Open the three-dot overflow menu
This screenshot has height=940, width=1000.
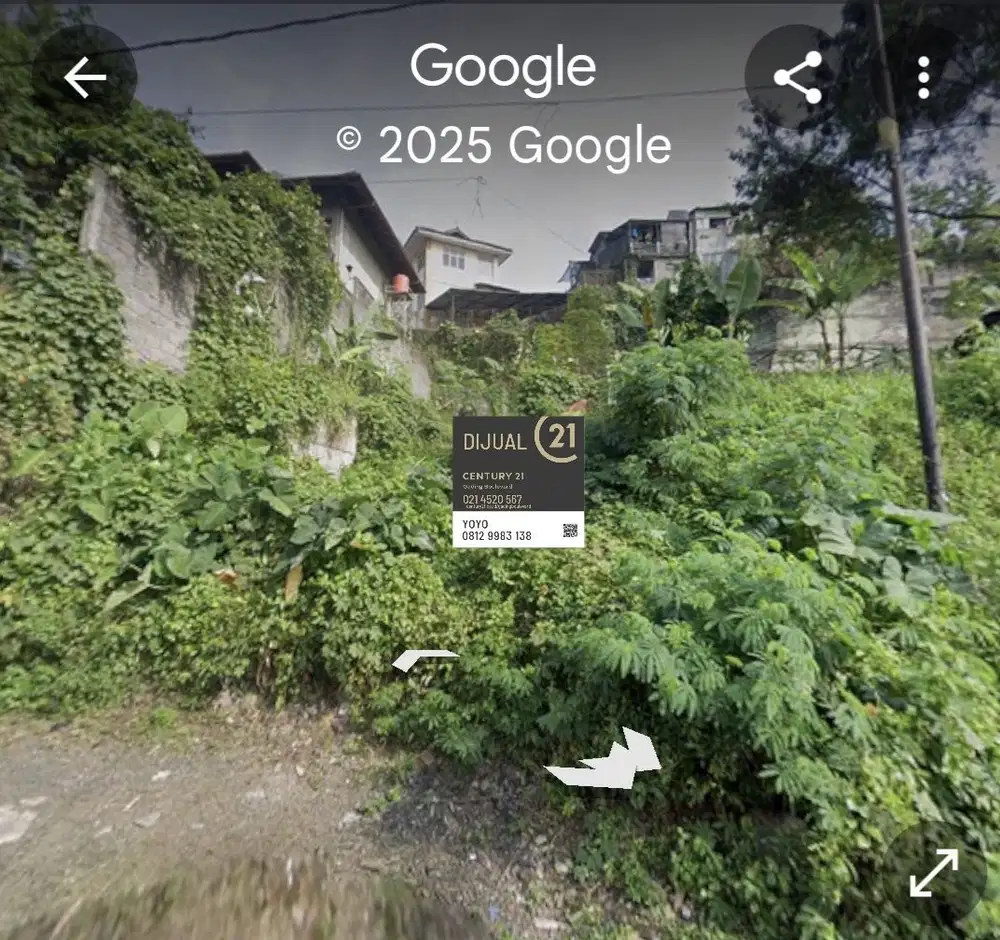tap(923, 77)
